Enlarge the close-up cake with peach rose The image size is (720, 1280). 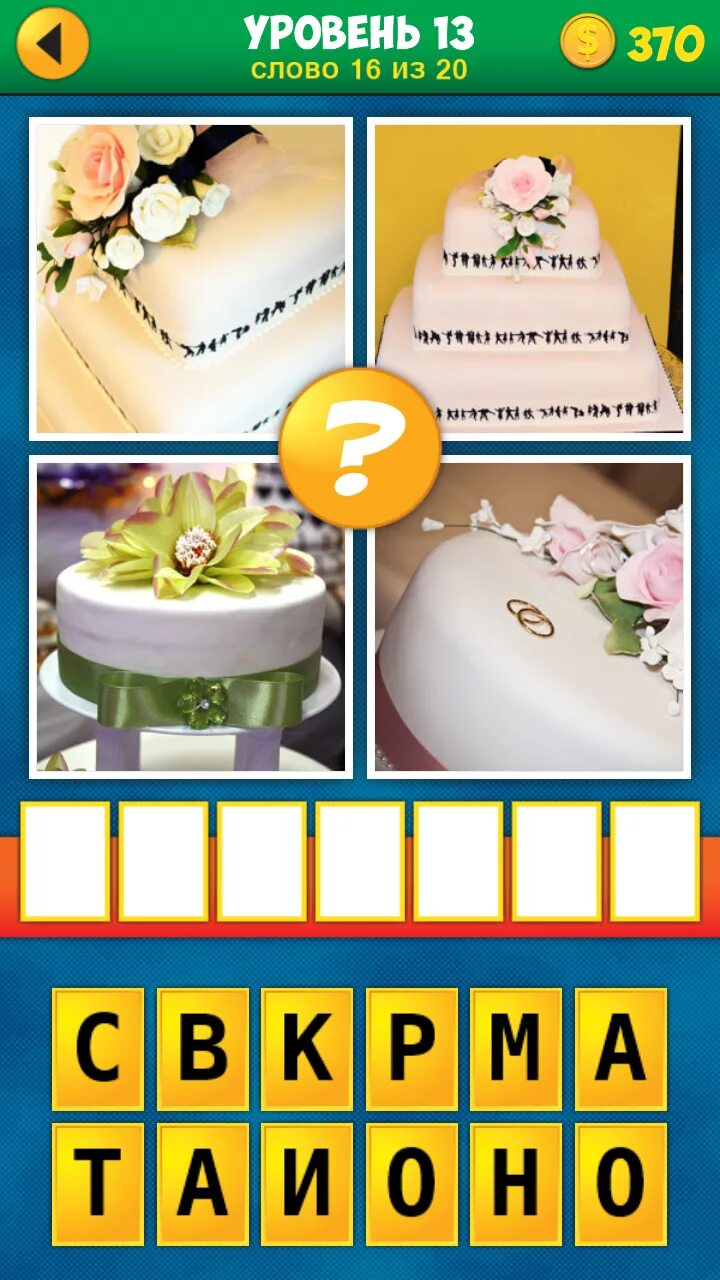tap(190, 279)
